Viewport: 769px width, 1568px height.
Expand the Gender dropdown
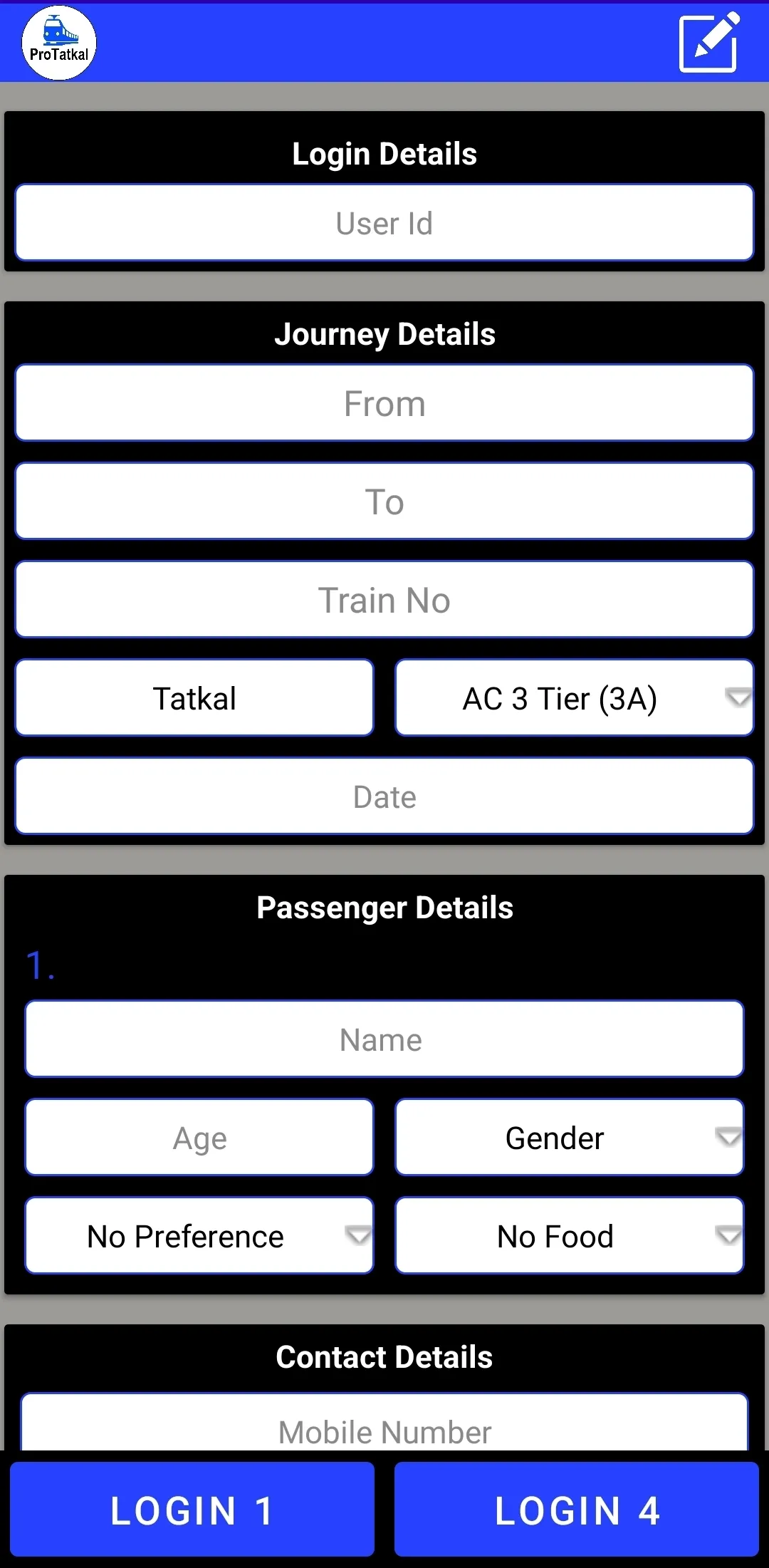(x=570, y=1138)
